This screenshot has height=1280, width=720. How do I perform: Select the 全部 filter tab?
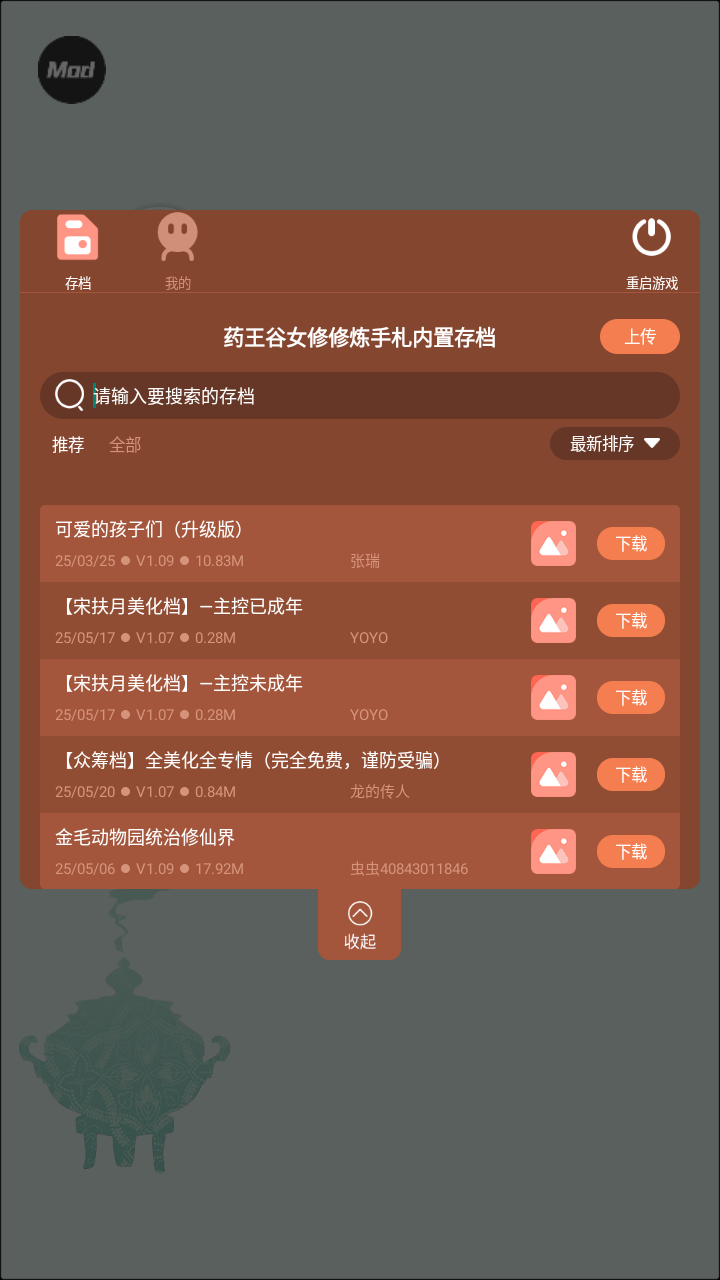click(125, 445)
